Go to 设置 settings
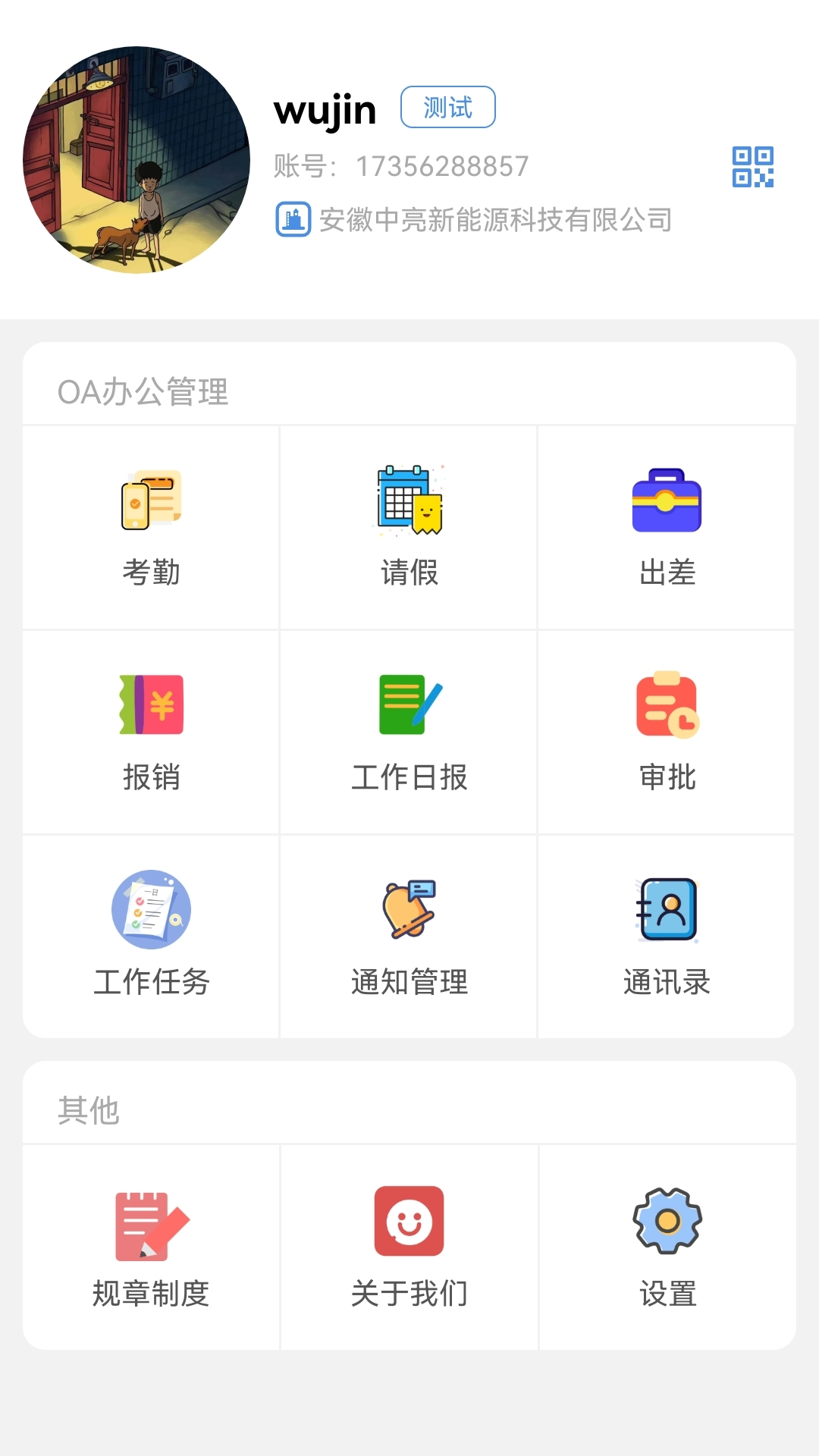This screenshot has width=819, height=1456. (667, 1247)
